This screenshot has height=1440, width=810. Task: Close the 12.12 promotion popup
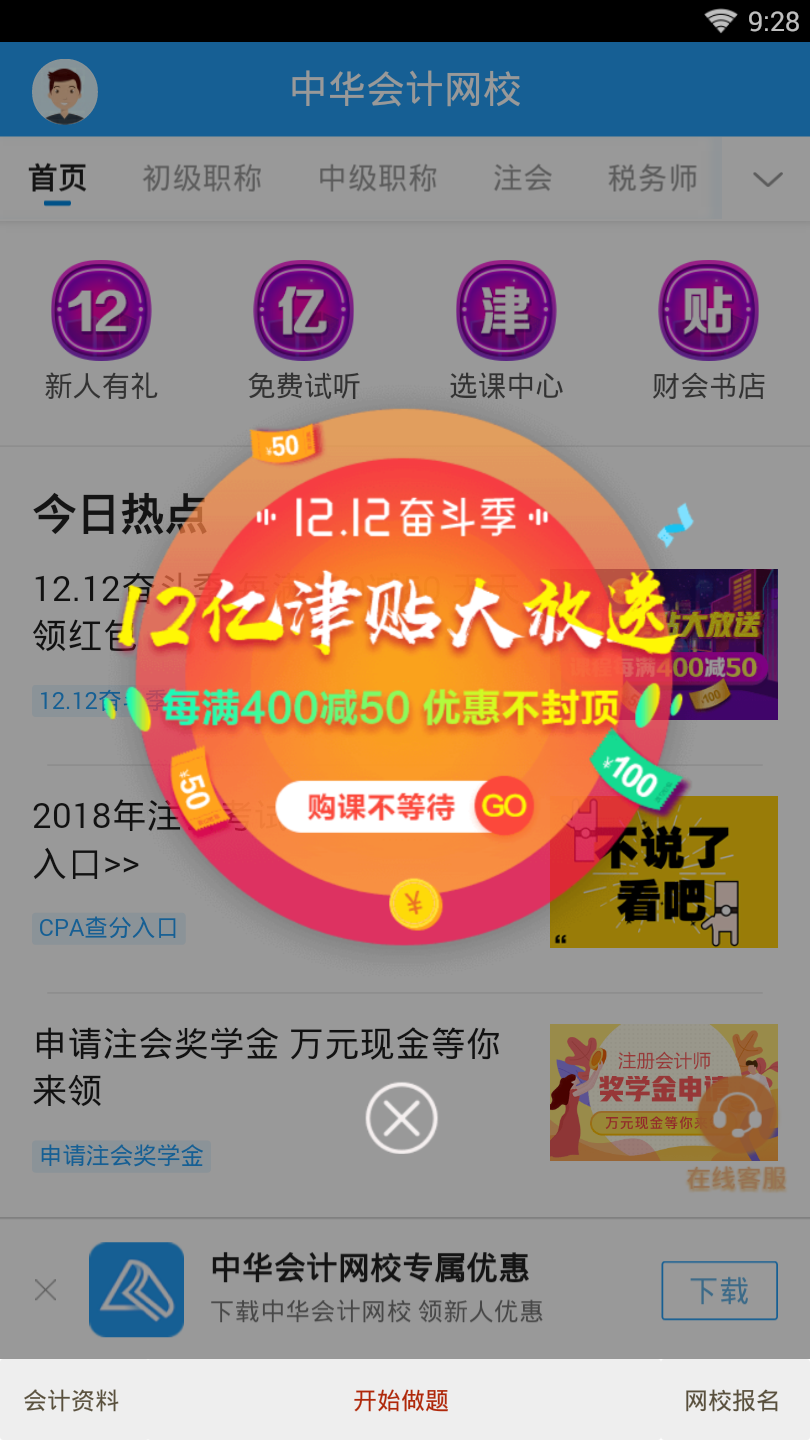(x=402, y=1119)
